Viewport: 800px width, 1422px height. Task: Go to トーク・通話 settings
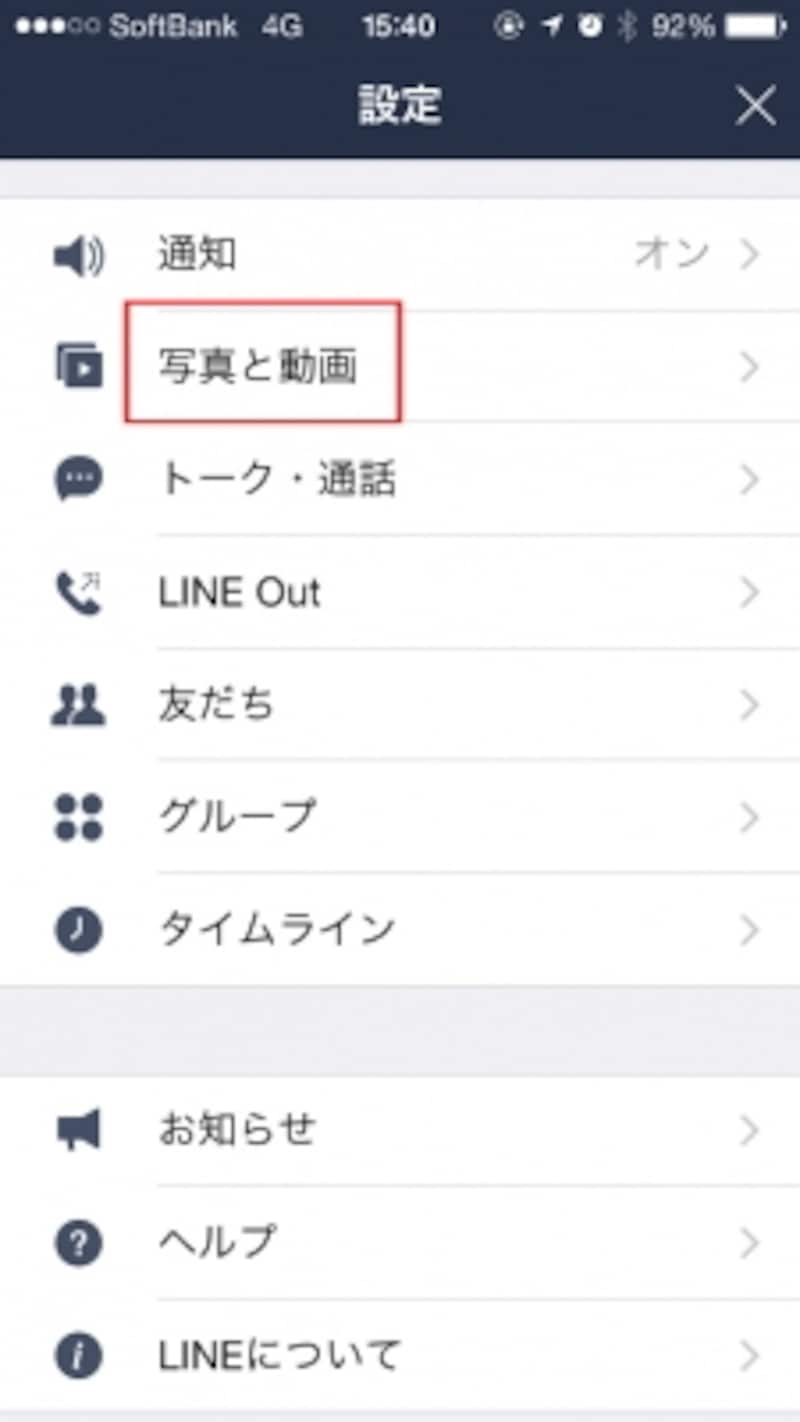(x=400, y=480)
